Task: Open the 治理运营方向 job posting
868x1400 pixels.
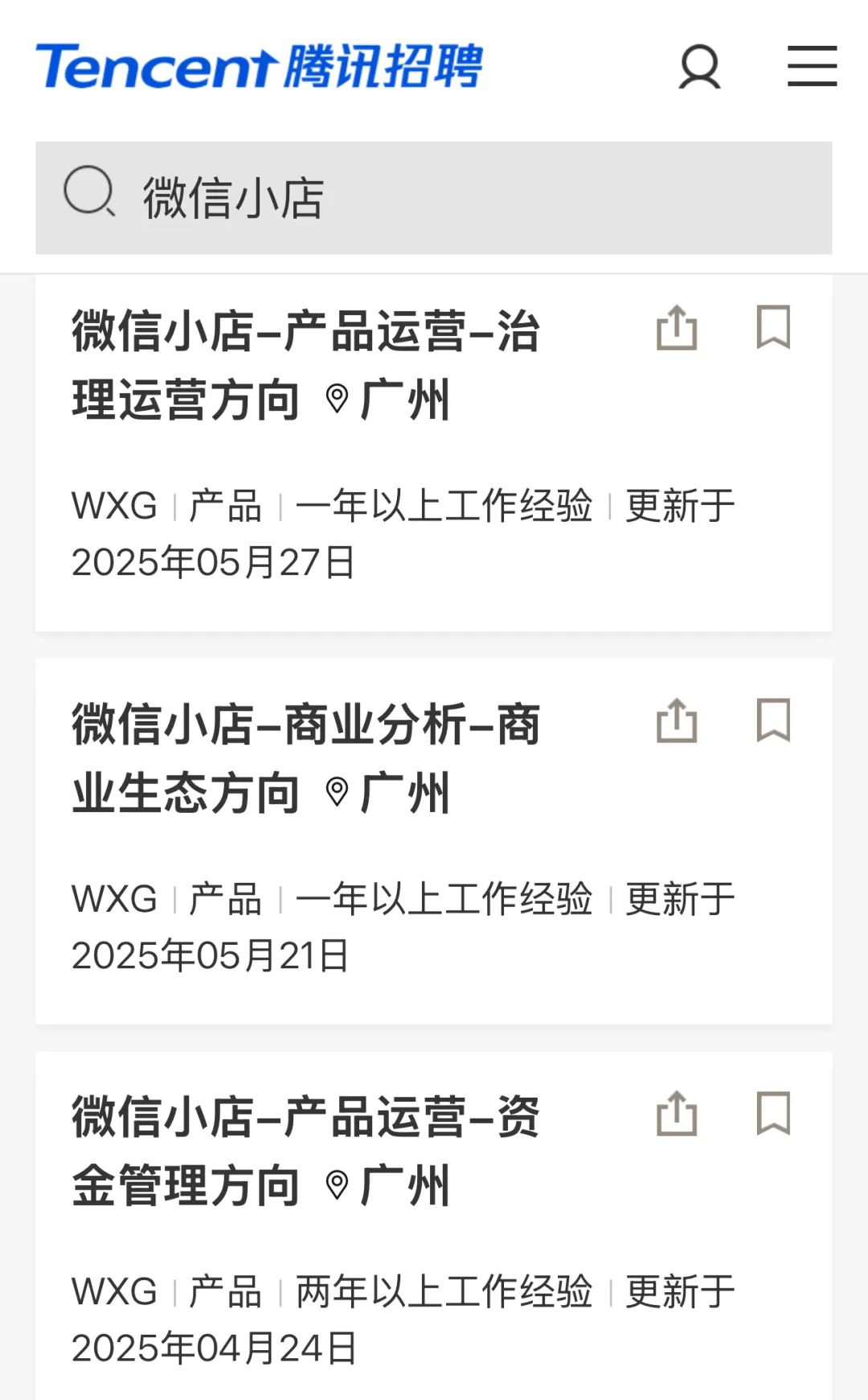Action: (x=306, y=366)
